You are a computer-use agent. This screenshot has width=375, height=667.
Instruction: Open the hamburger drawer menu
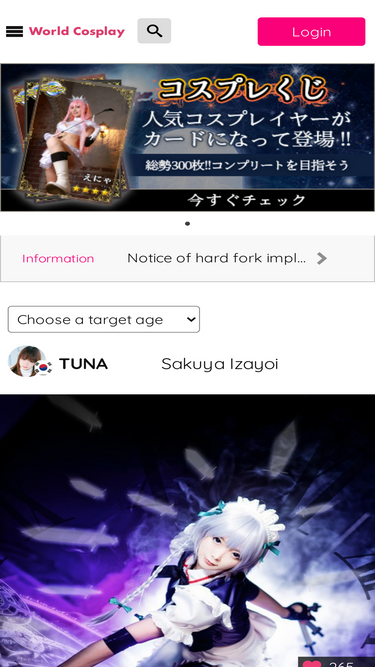pos(14,31)
